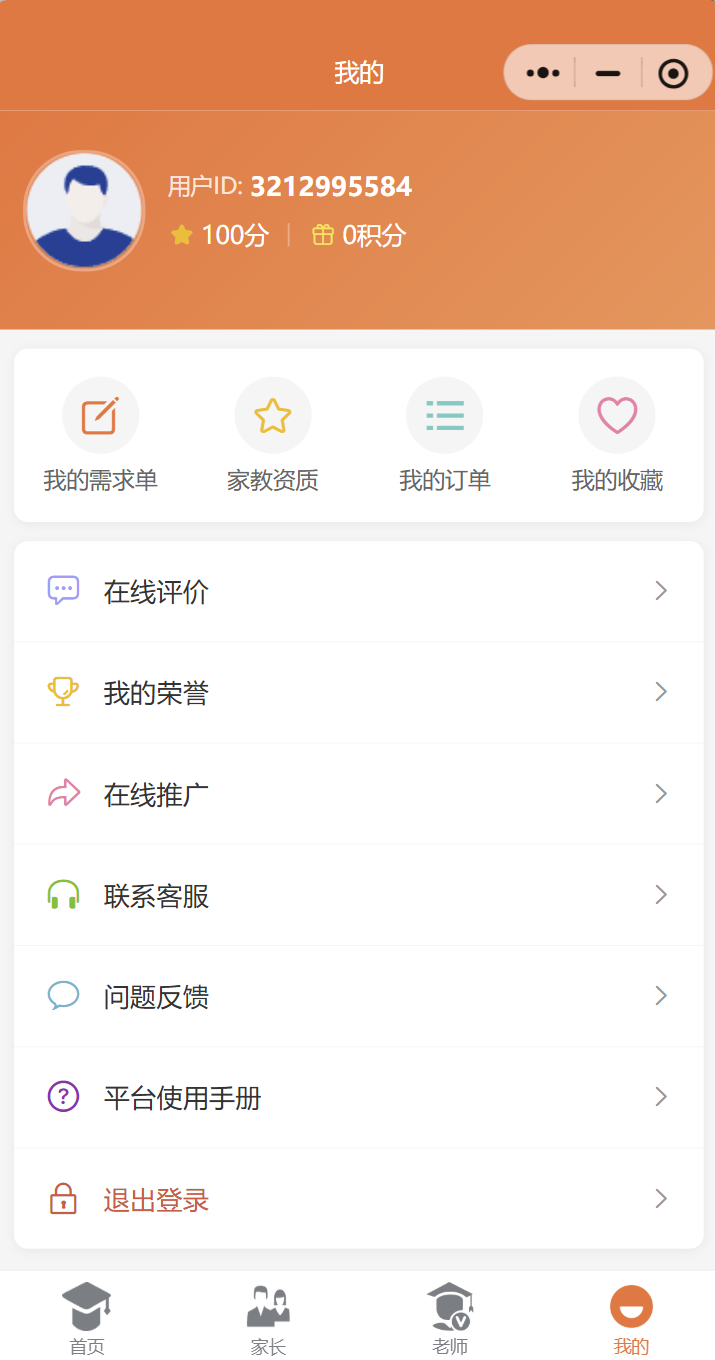Viewport: 715px width, 1360px height.
Task: Open the mini program more options menu
Action: point(543,73)
